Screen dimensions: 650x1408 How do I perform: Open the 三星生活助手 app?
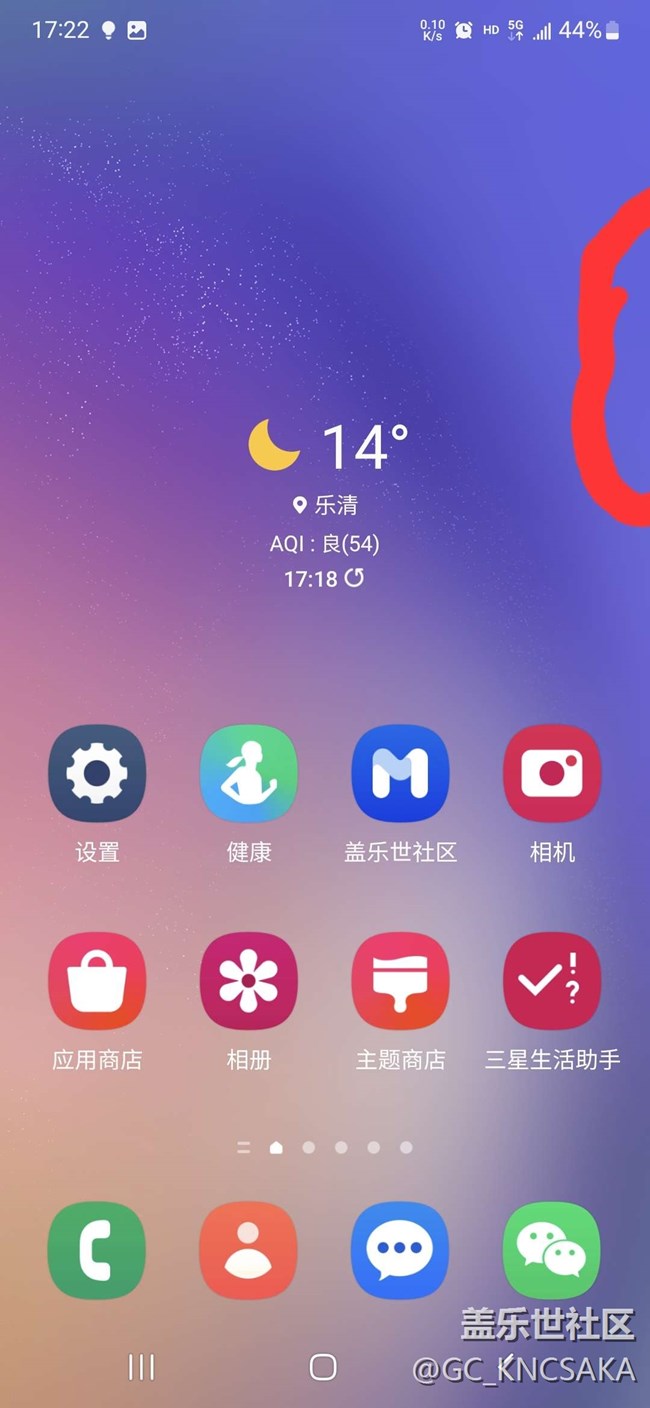(552, 982)
